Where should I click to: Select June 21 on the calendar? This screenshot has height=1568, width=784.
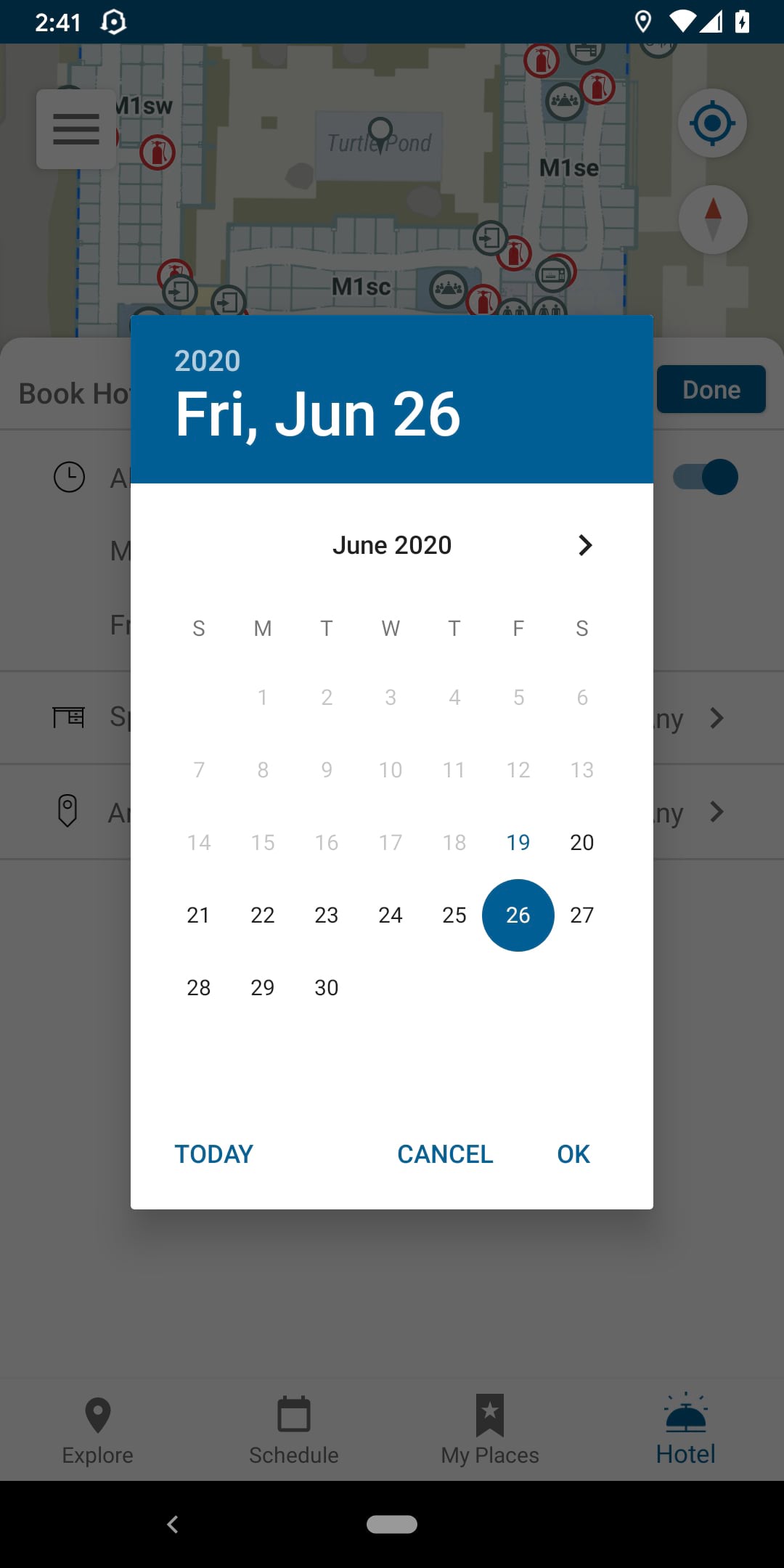click(199, 915)
